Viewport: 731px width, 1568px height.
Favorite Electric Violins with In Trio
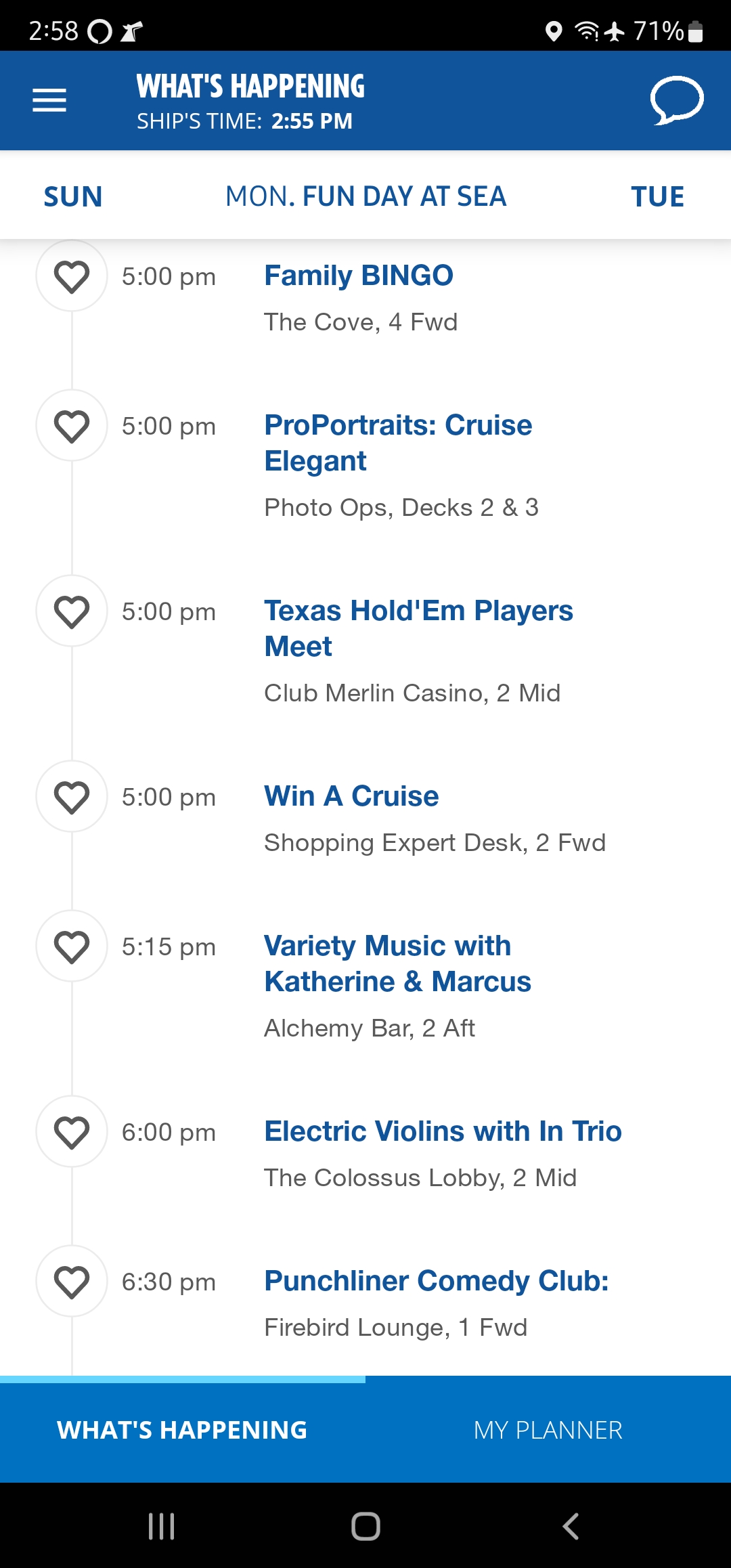(x=72, y=1132)
